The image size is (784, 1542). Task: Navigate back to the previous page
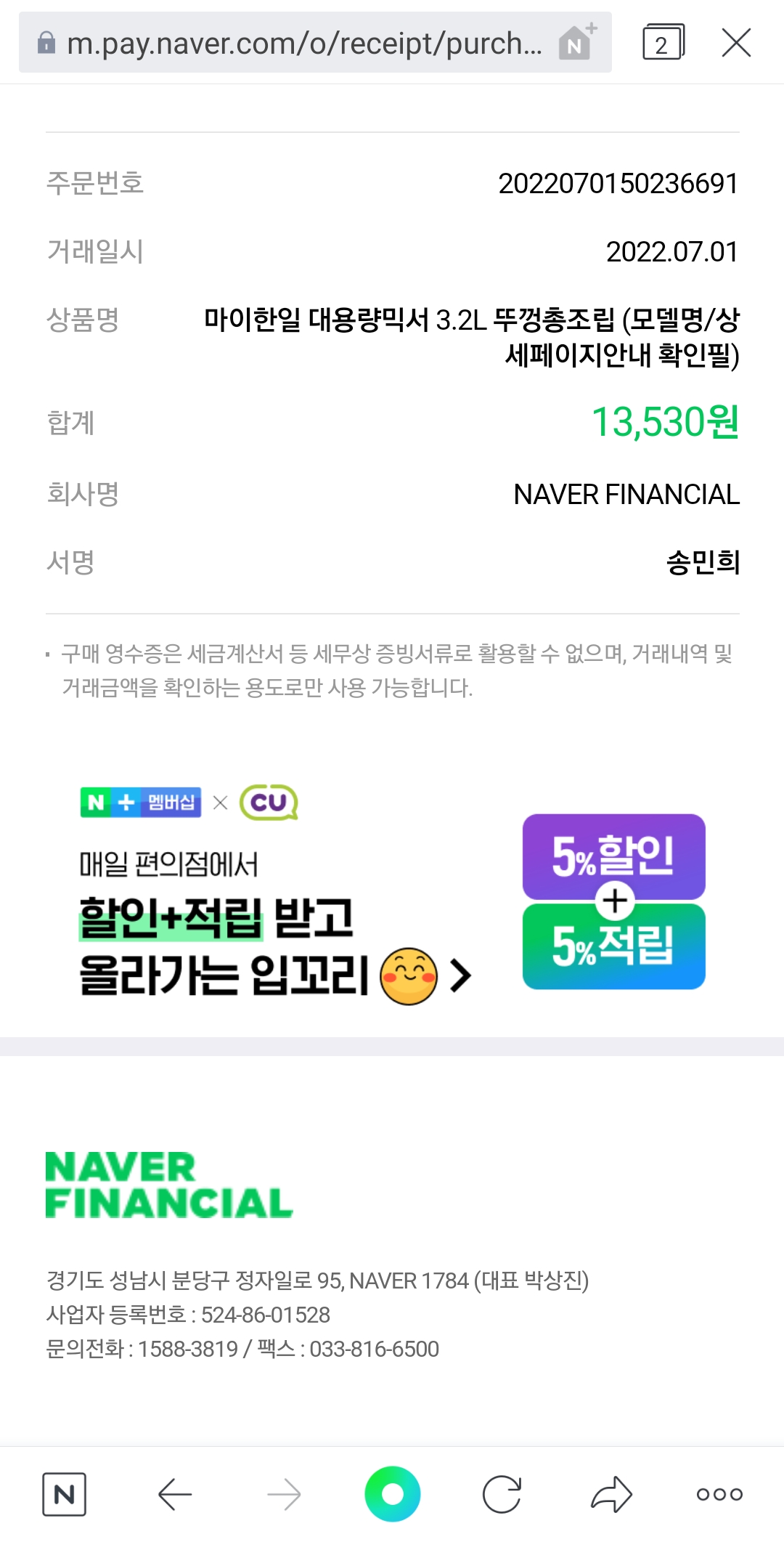[x=175, y=1494]
